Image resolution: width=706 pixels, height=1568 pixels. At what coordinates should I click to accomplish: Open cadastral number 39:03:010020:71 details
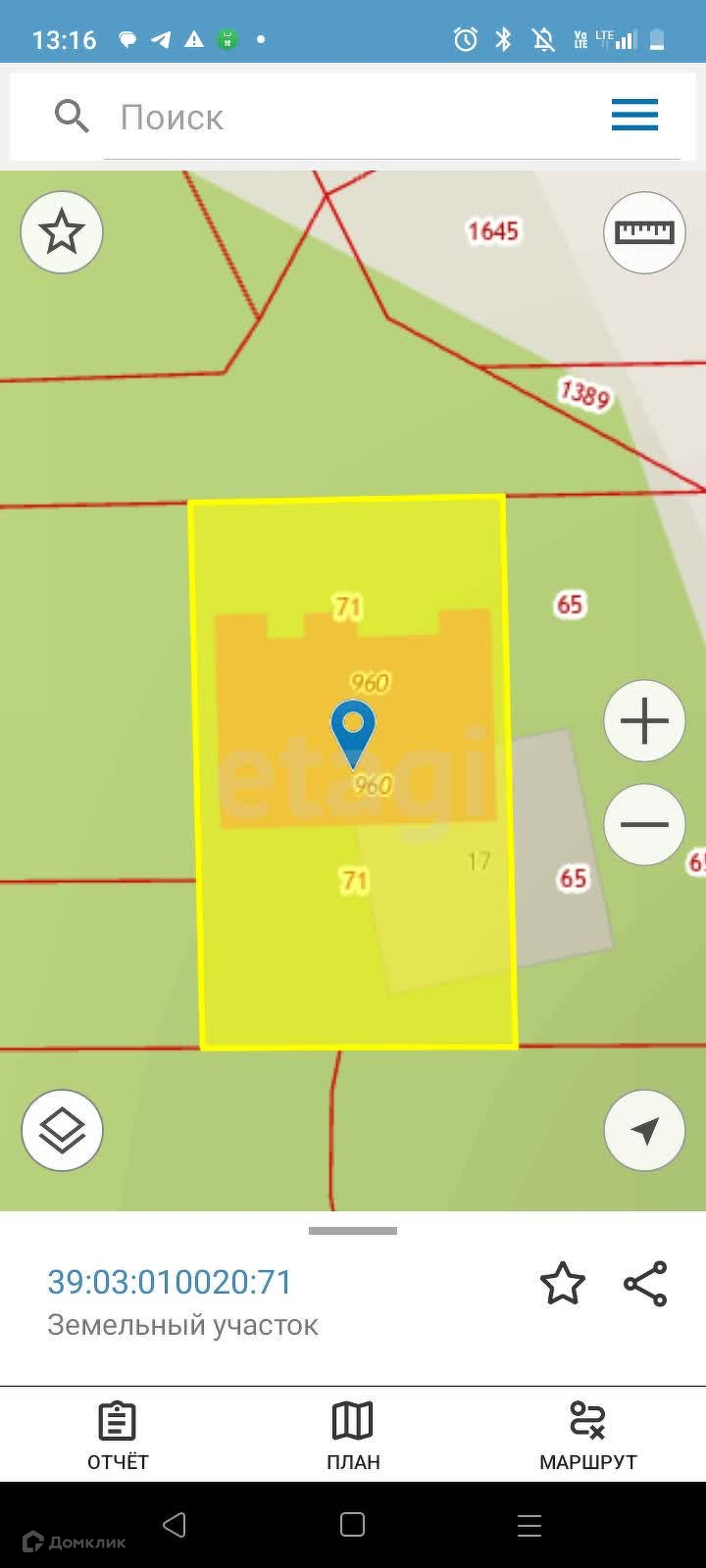(170, 1282)
